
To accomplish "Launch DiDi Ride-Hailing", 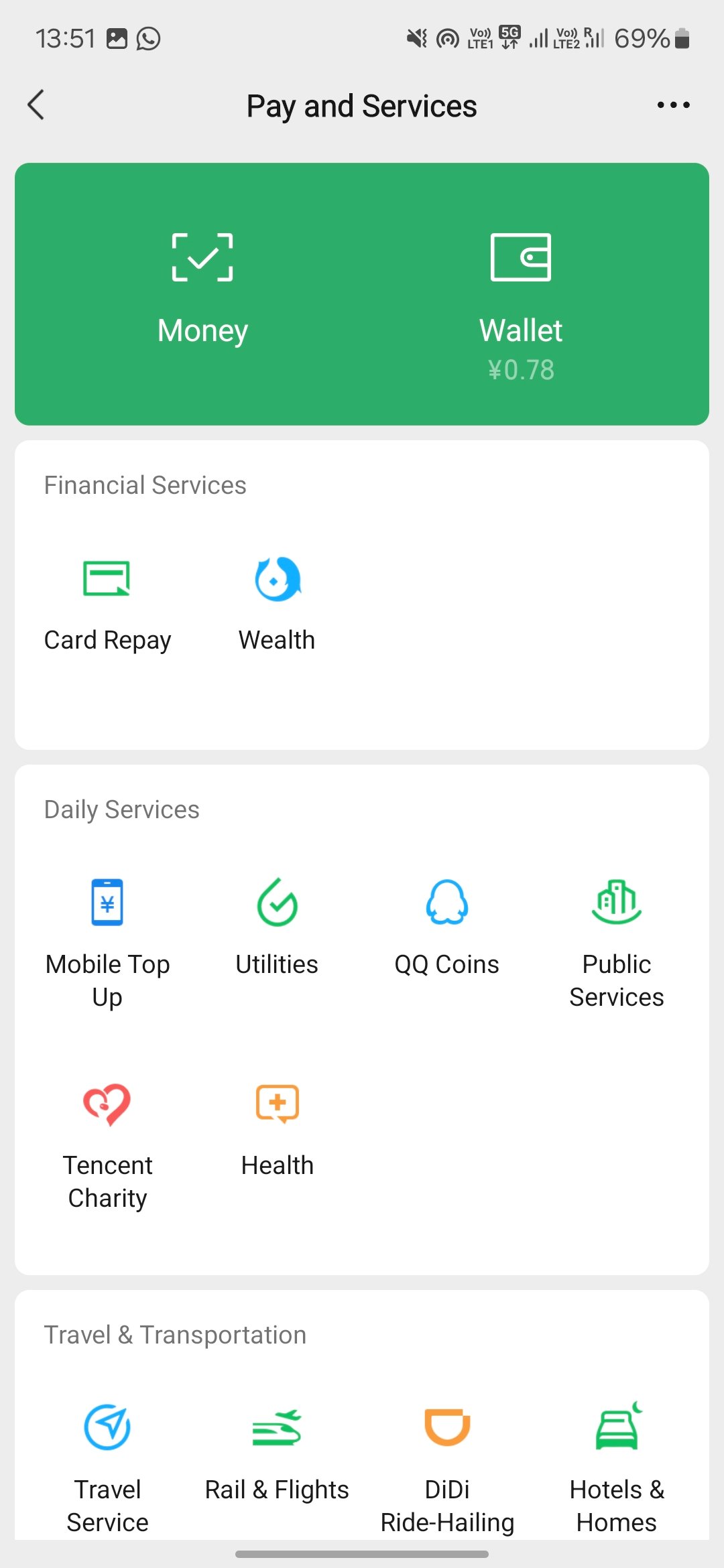I will (446, 1461).
